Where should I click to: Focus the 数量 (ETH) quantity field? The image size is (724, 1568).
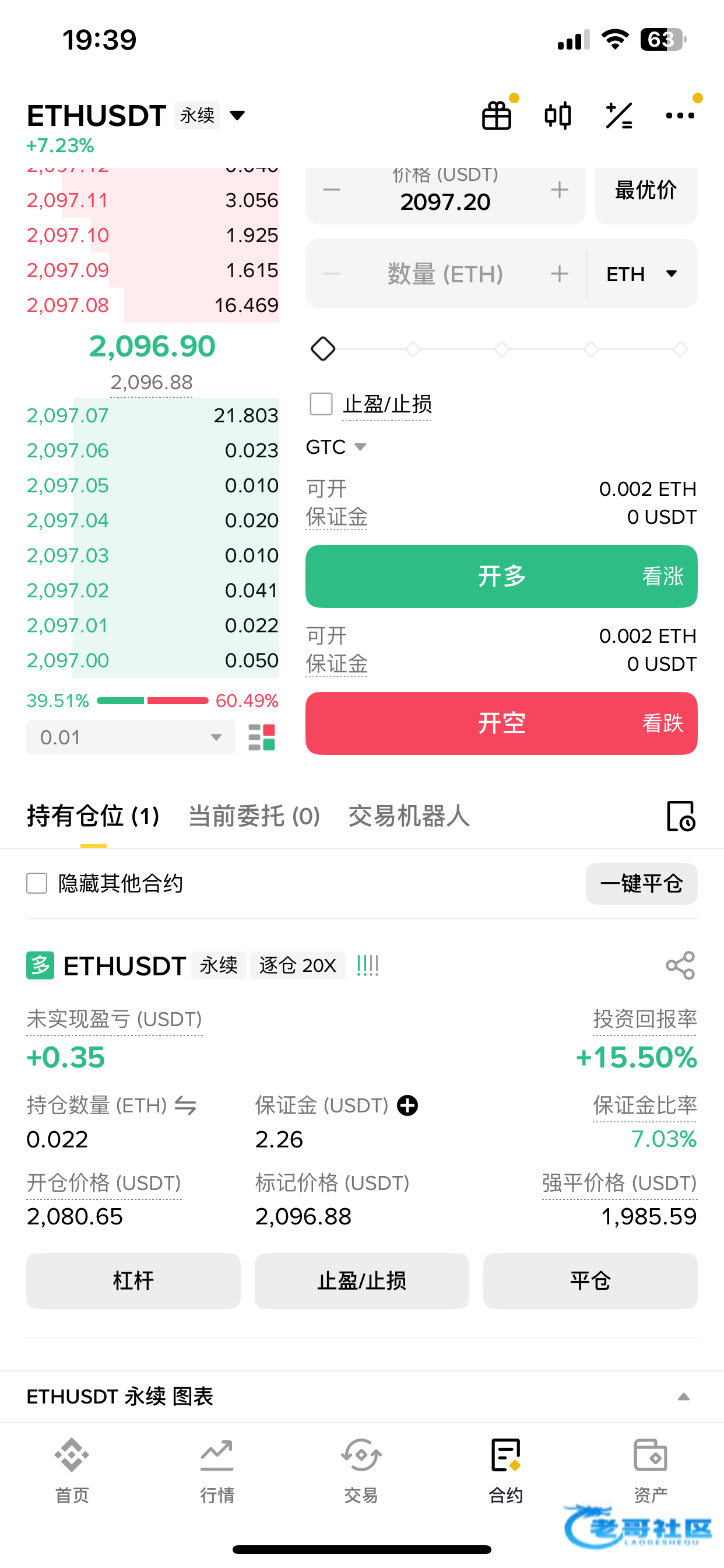445,275
